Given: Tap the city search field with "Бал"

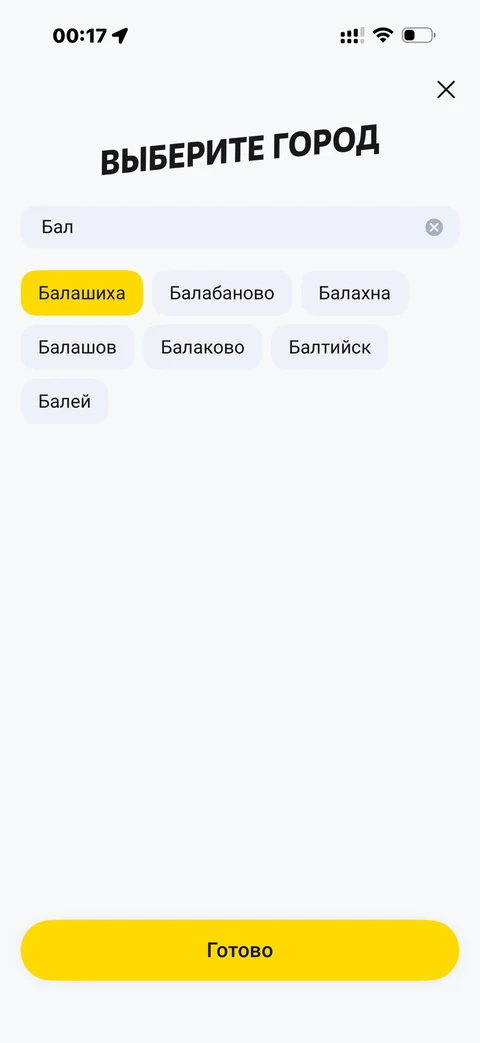Looking at the screenshot, I should click(240, 227).
